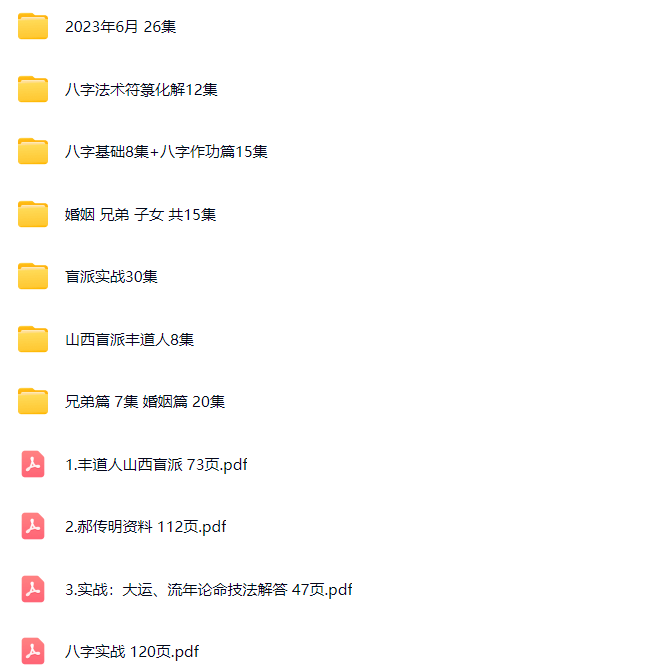Open the 山西盲派丰道人8集 folder
This screenshot has width=661, height=672.
pyautogui.click(x=129, y=340)
